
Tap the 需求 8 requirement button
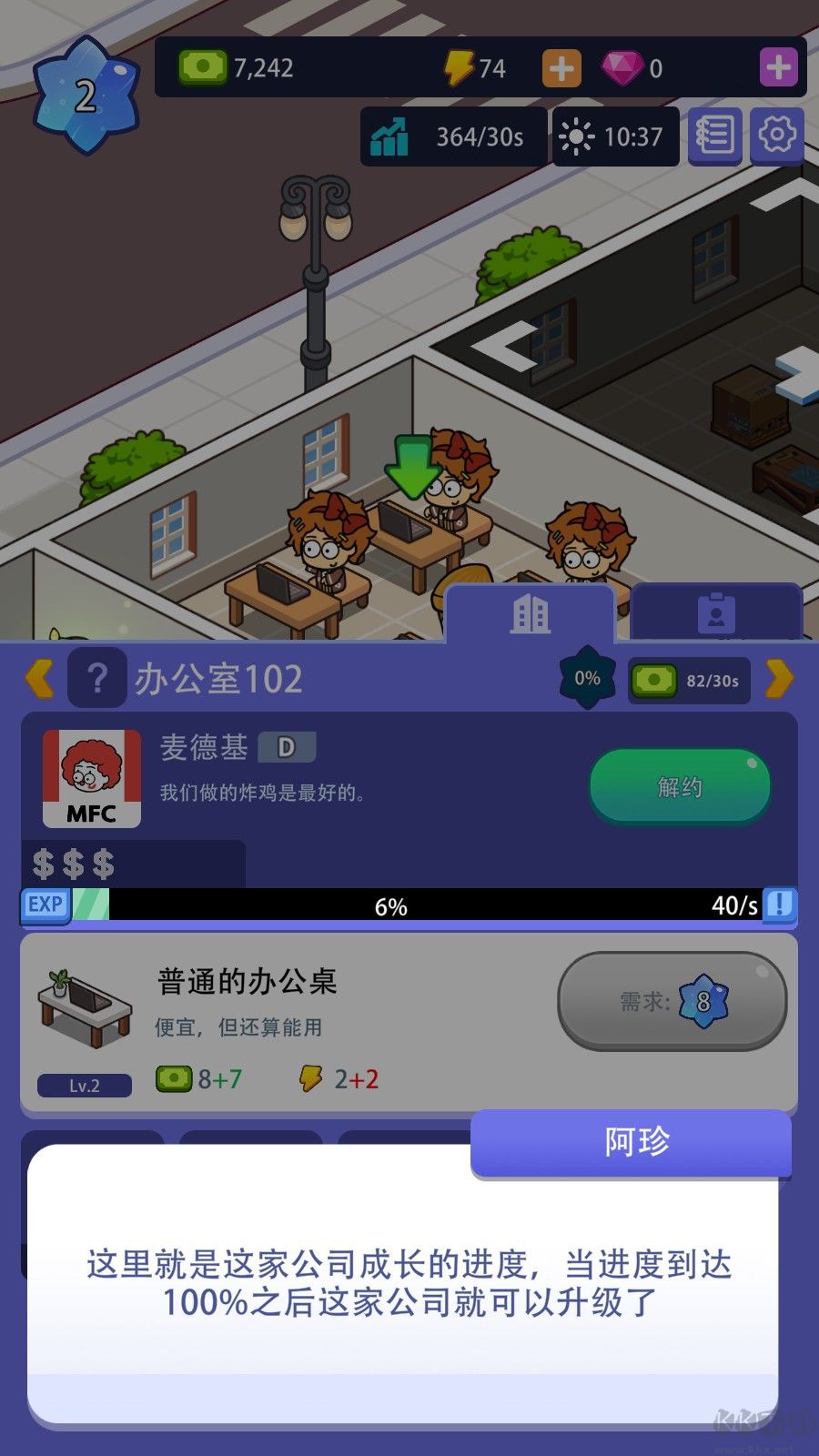pyautogui.click(x=672, y=1001)
